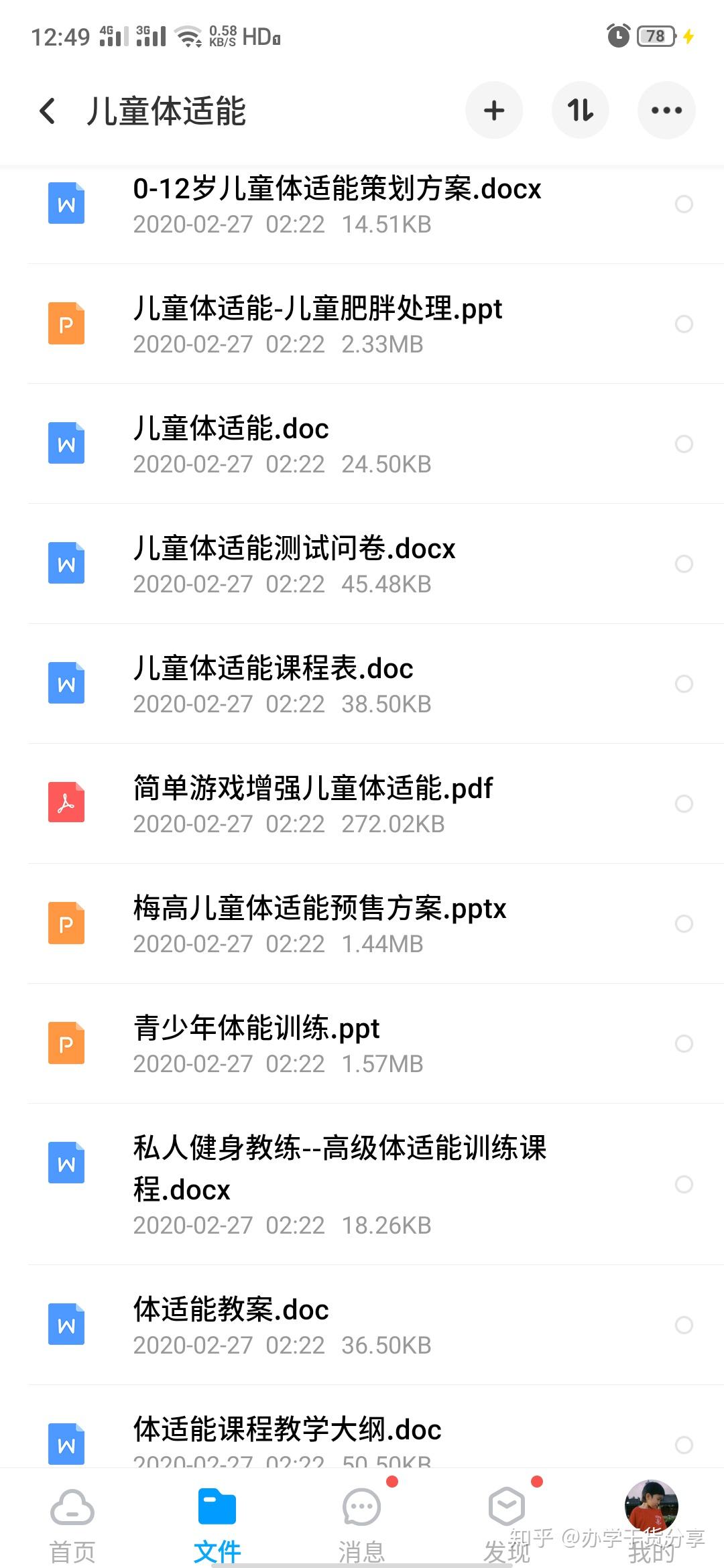Image resolution: width=724 pixels, height=1568 pixels.
Task: Open 私人健身教练--高级体适能训练课程.docx
Action: click(339, 1183)
